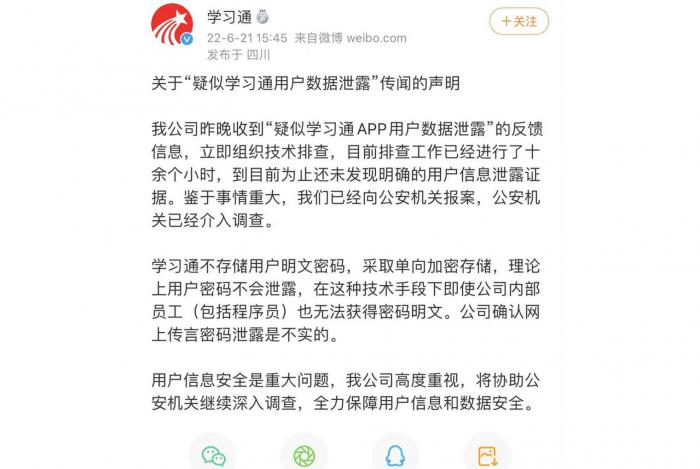Follow the 学习通 account

point(518,21)
